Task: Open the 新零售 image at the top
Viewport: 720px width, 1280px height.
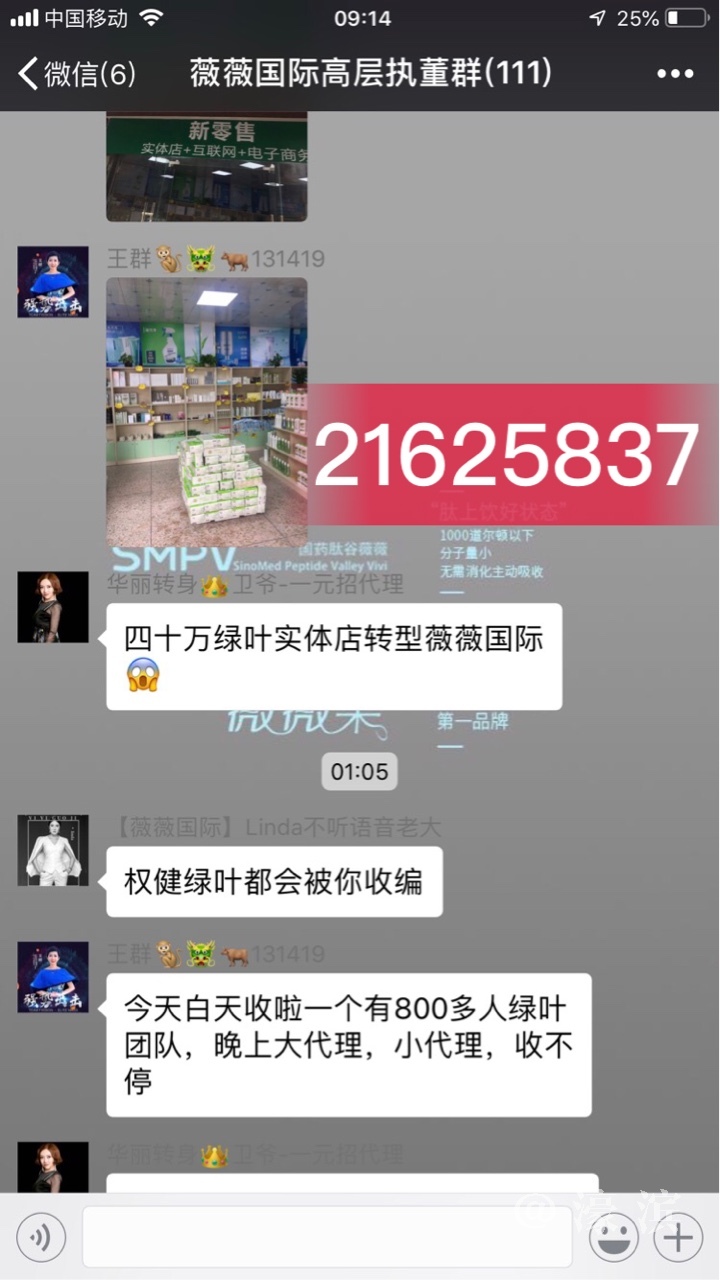Action: point(207,166)
